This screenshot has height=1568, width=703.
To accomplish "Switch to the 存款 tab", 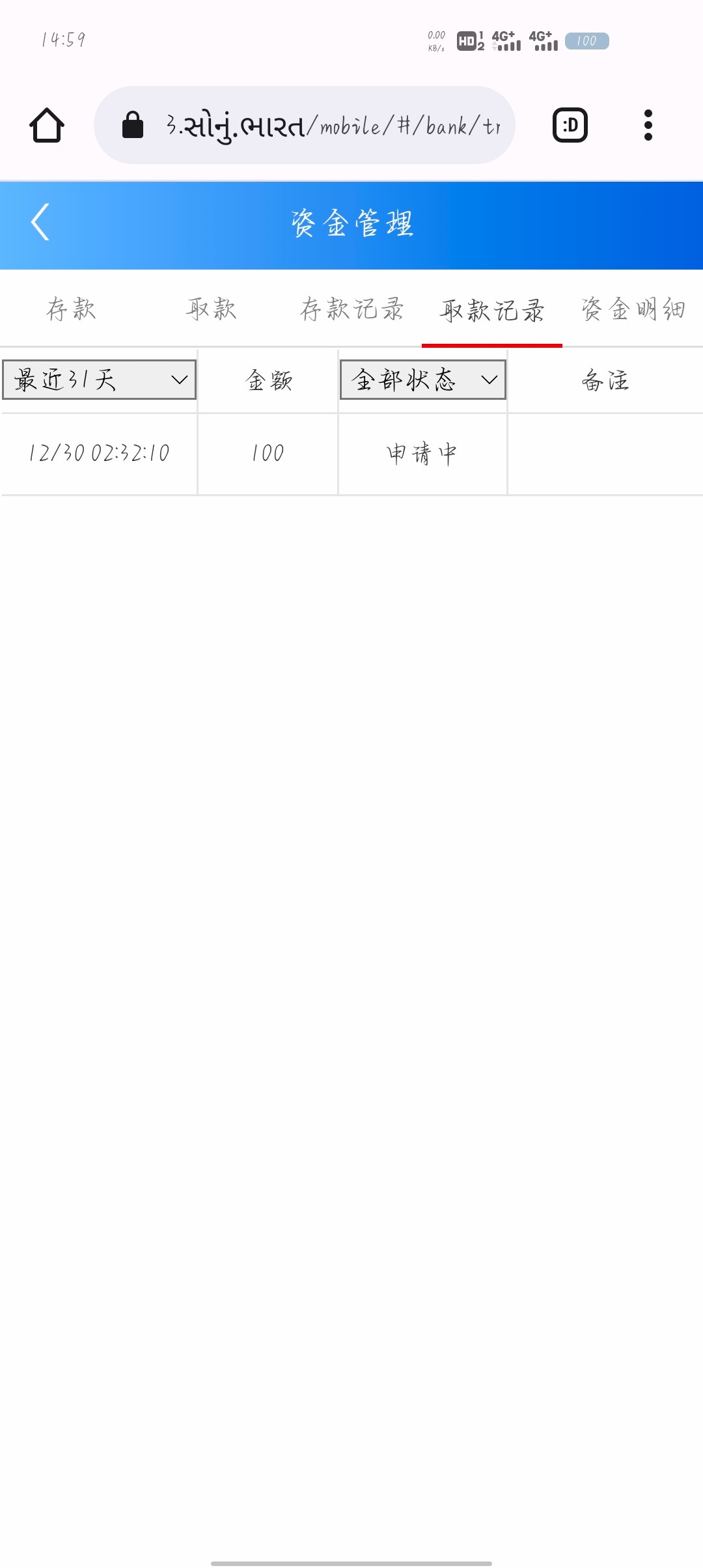I will pos(71,309).
